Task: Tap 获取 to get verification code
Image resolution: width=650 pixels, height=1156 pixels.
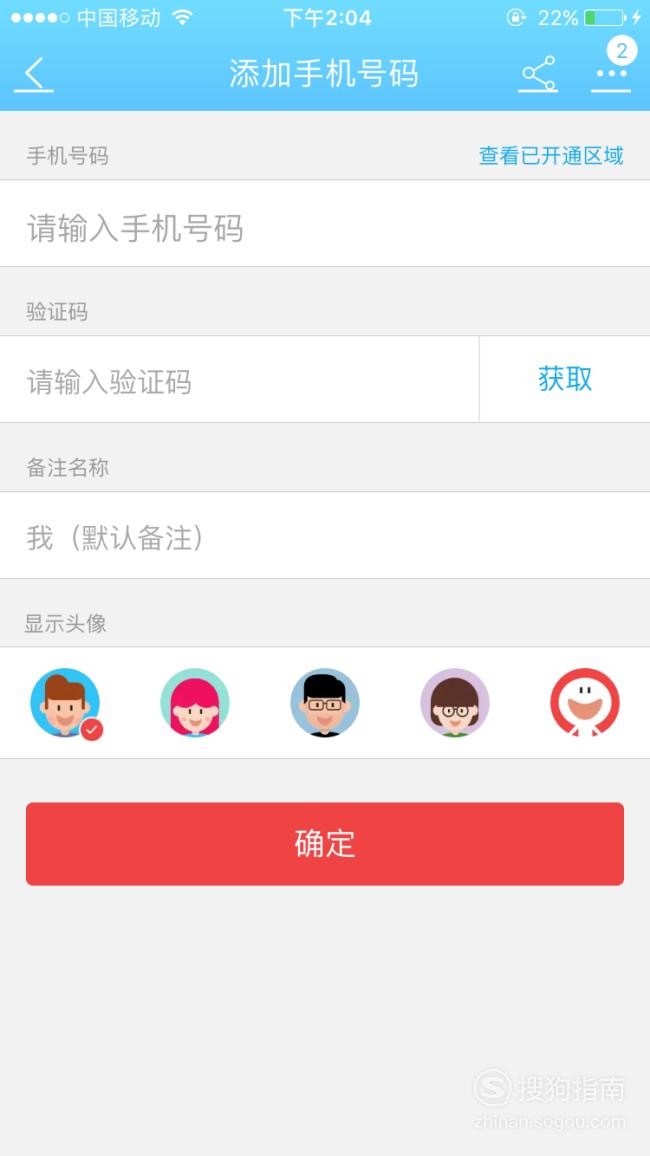Action: click(565, 380)
